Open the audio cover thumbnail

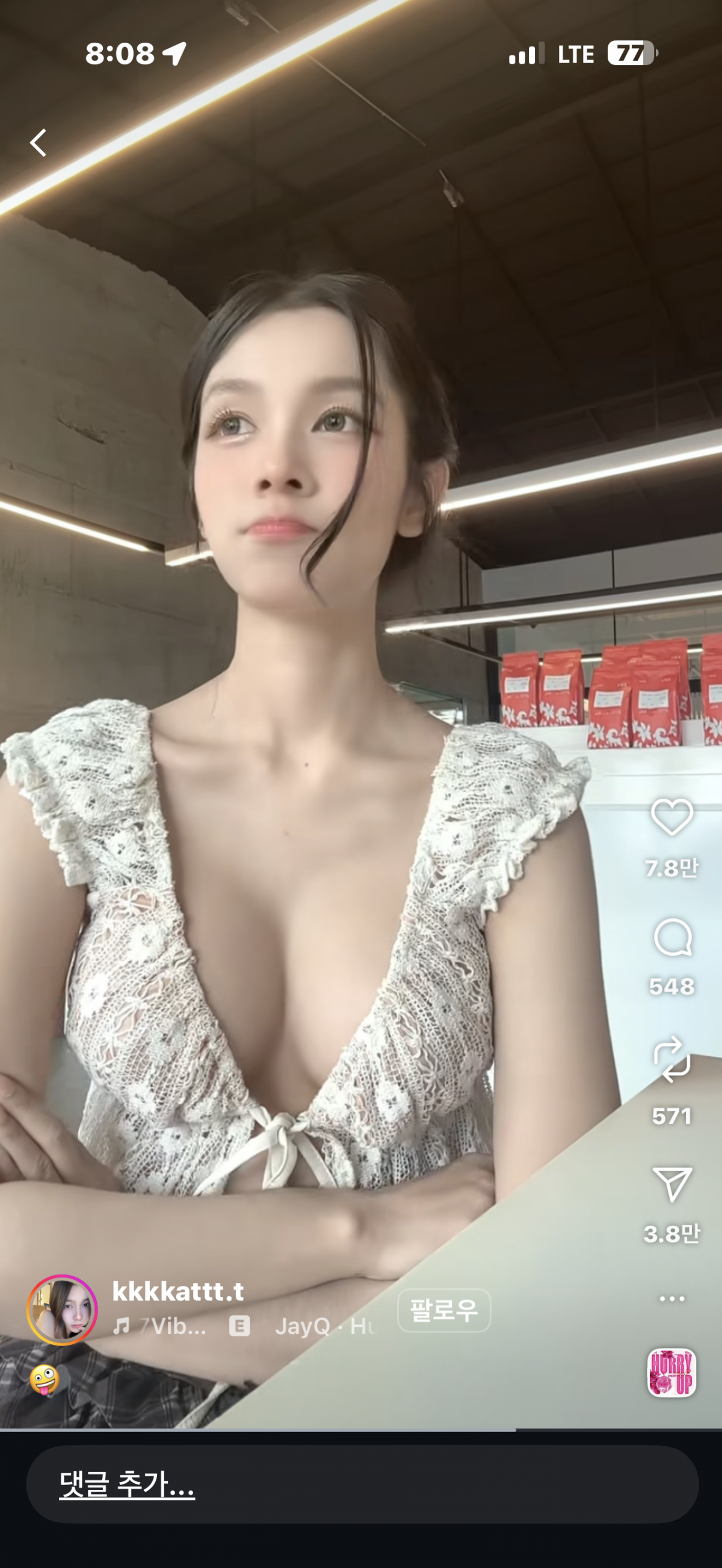671,1373
